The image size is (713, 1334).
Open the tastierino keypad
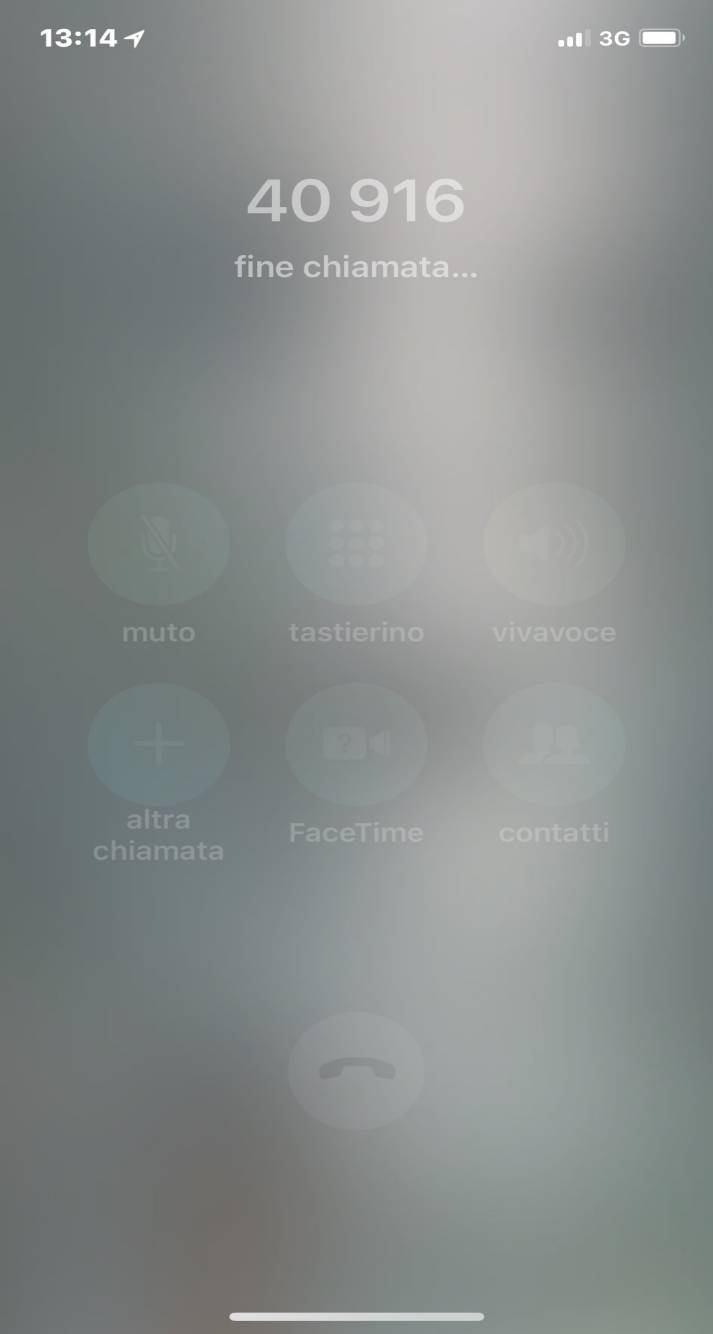[x=356, y=544]
